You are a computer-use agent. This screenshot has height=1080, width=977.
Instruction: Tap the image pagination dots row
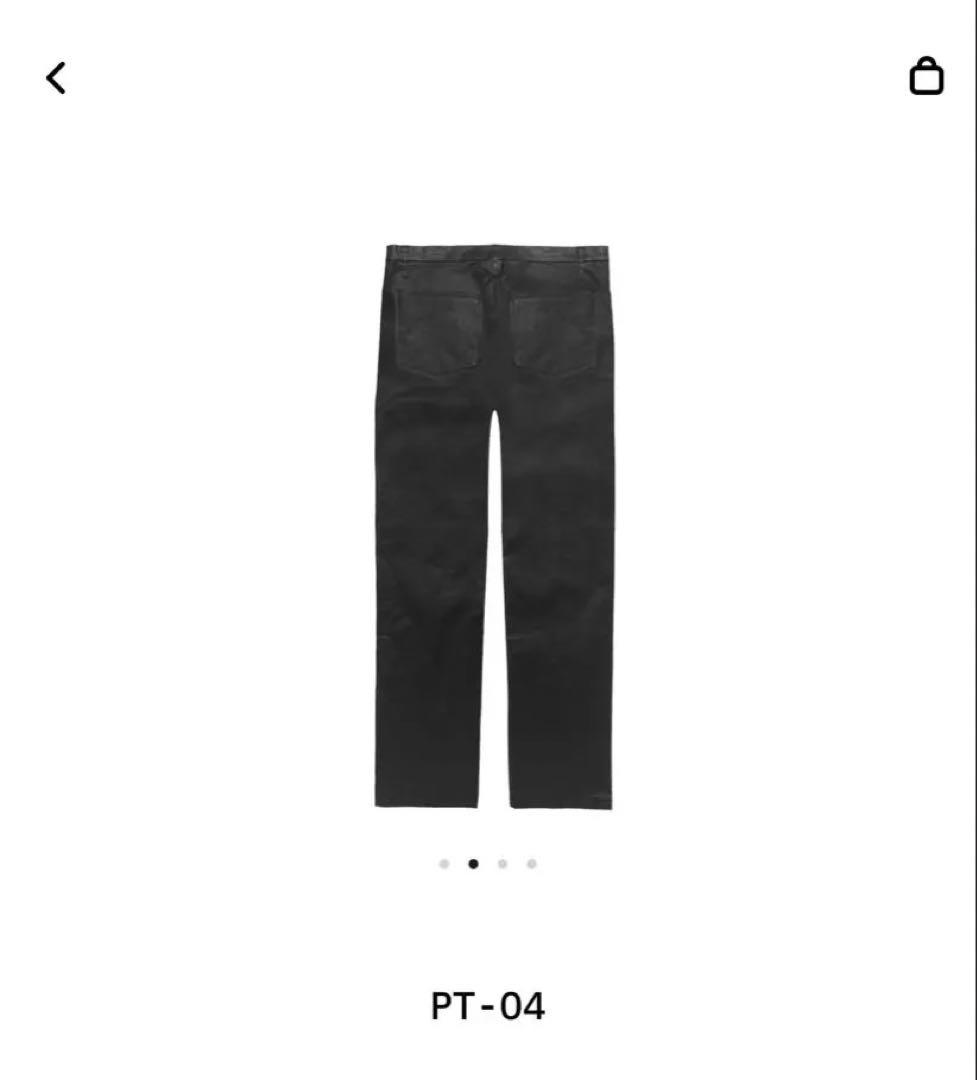click(488, 861)
